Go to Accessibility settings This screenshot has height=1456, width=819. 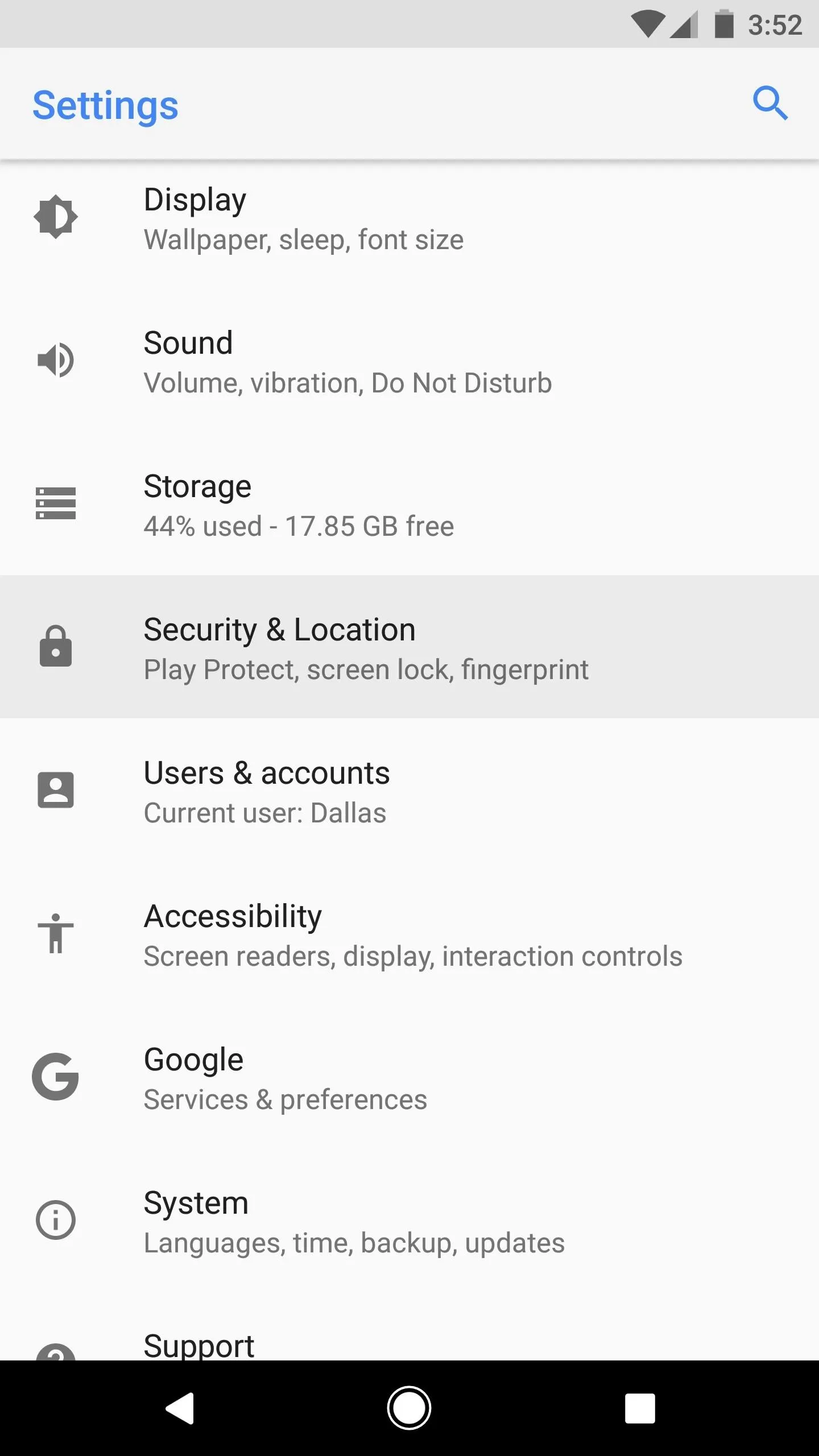tap(409, 934)
